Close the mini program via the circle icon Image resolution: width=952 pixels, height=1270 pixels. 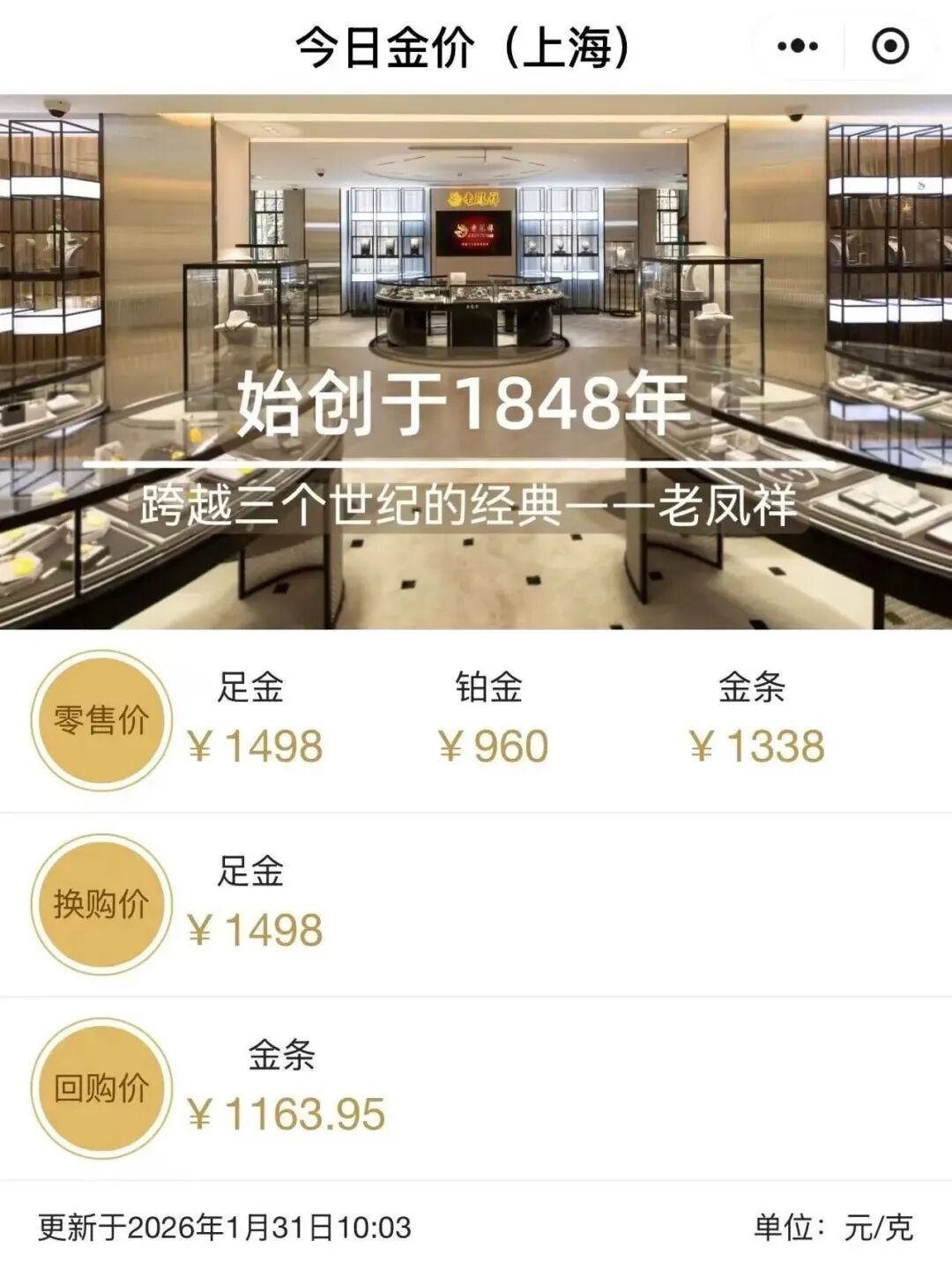889,47
